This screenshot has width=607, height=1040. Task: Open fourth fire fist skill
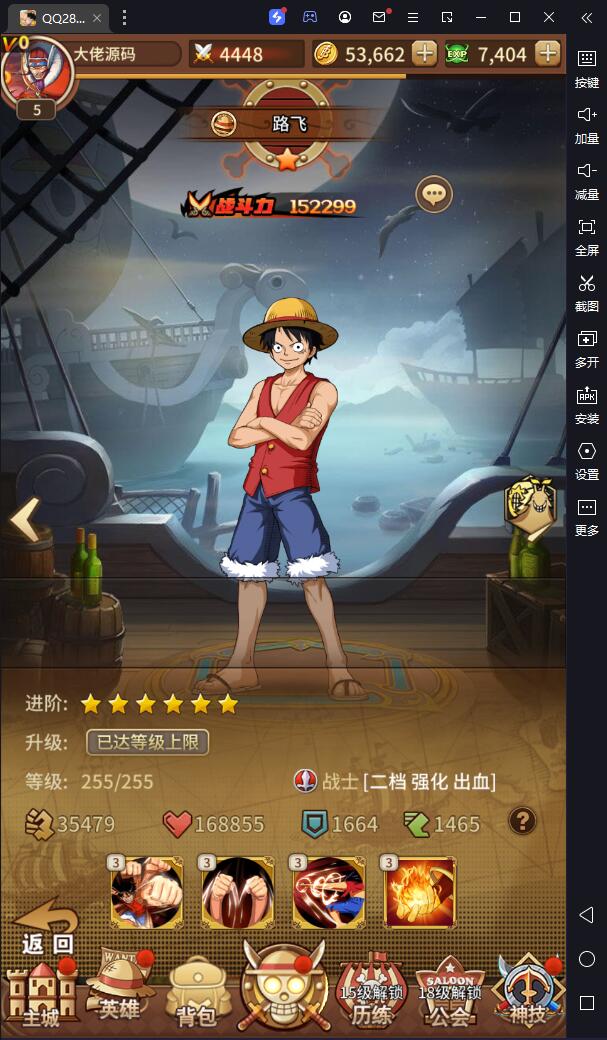pos(419,892)
